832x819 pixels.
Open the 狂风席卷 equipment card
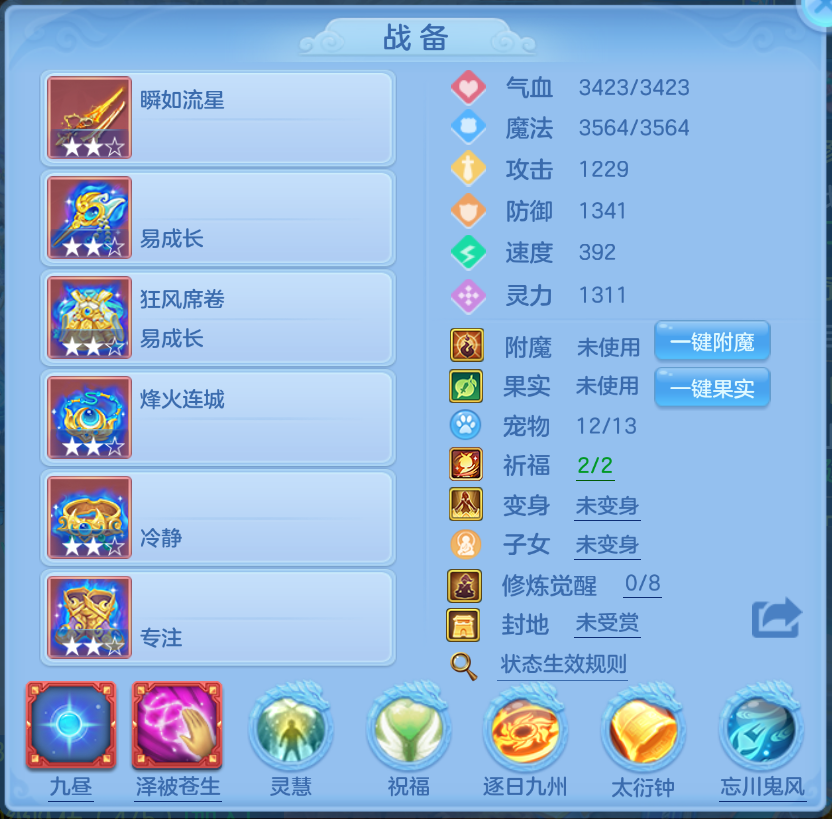point(218,318)
